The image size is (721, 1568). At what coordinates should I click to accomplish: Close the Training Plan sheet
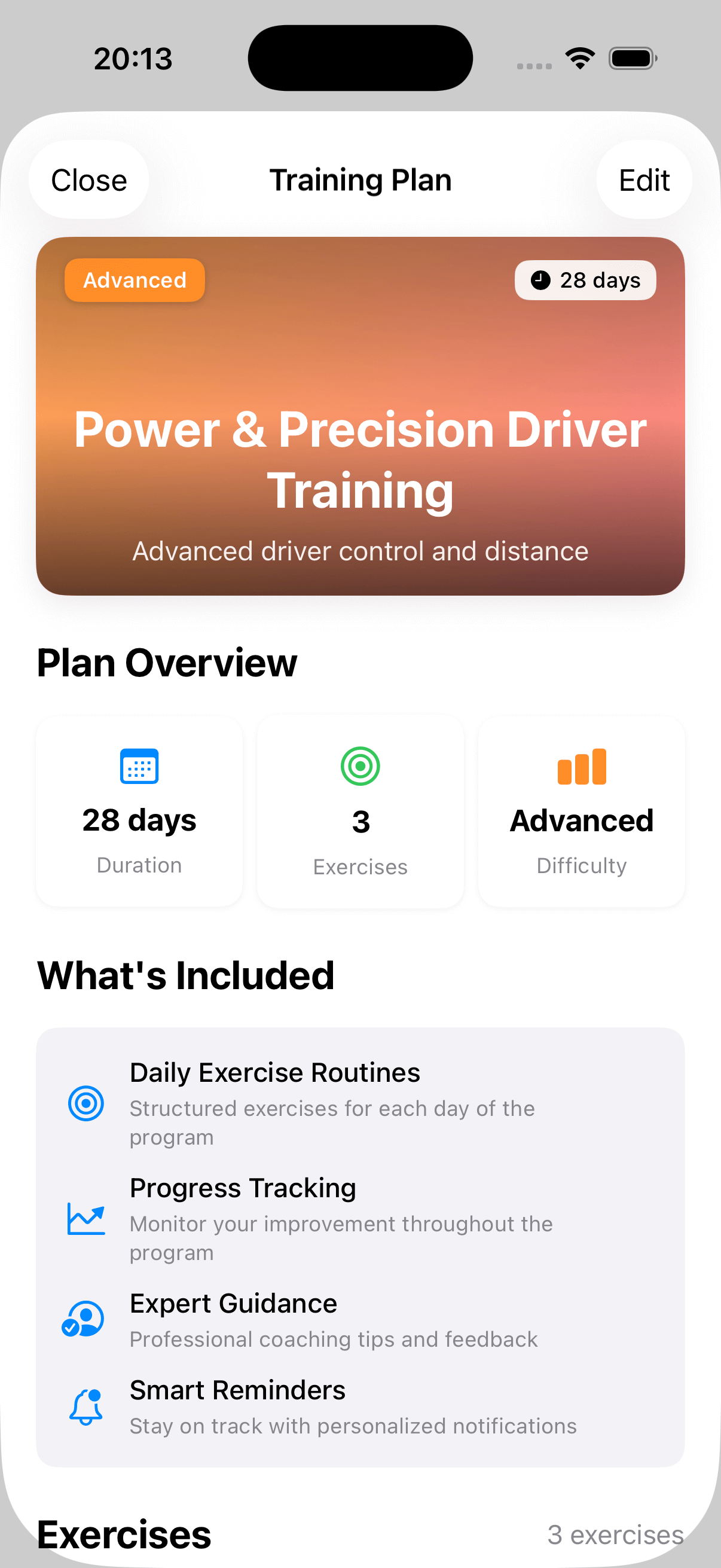(x=89, y=180)
